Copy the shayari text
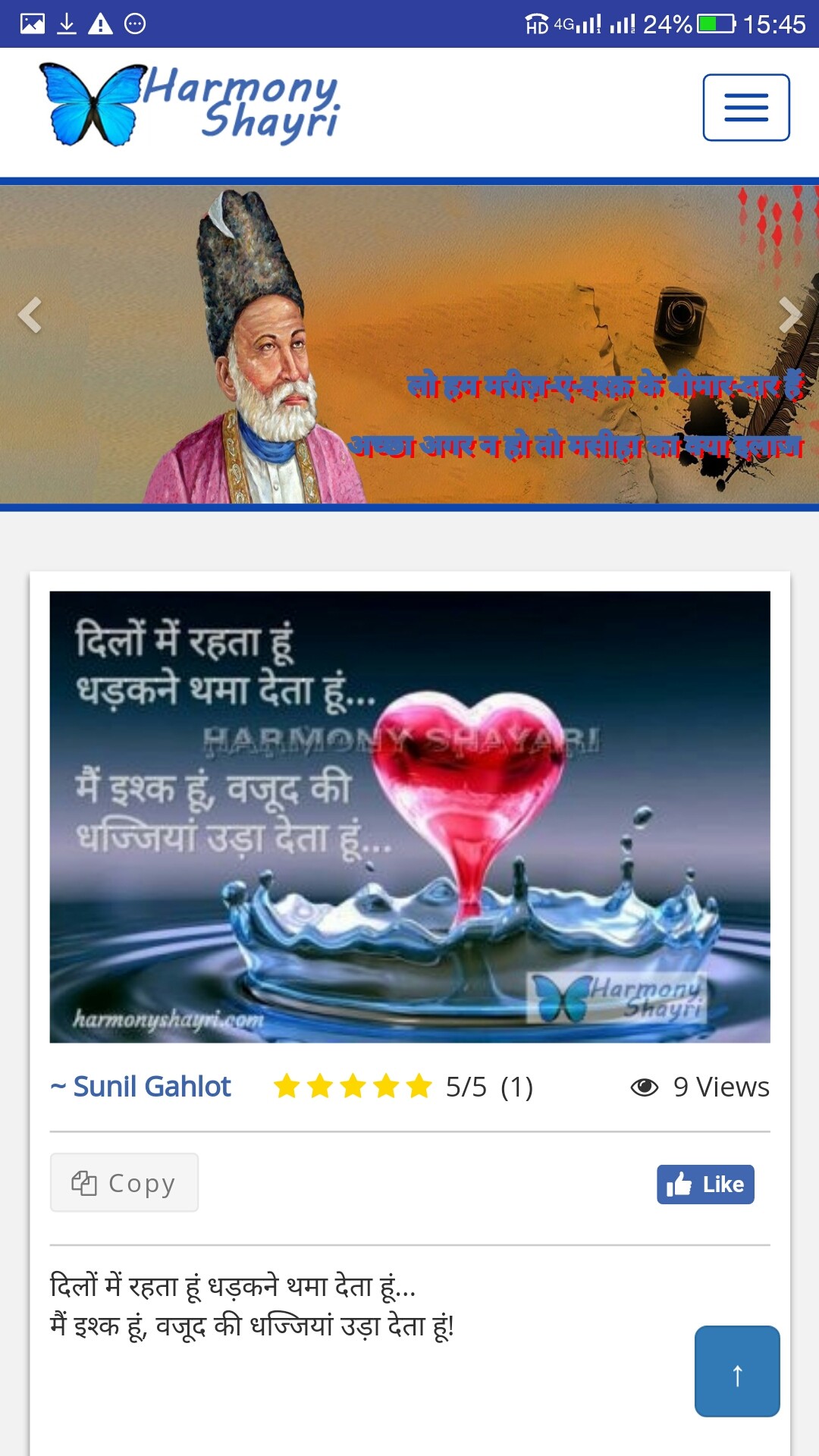The width and height of the screenshot is (819, 1456). [x=124, y=1183]
